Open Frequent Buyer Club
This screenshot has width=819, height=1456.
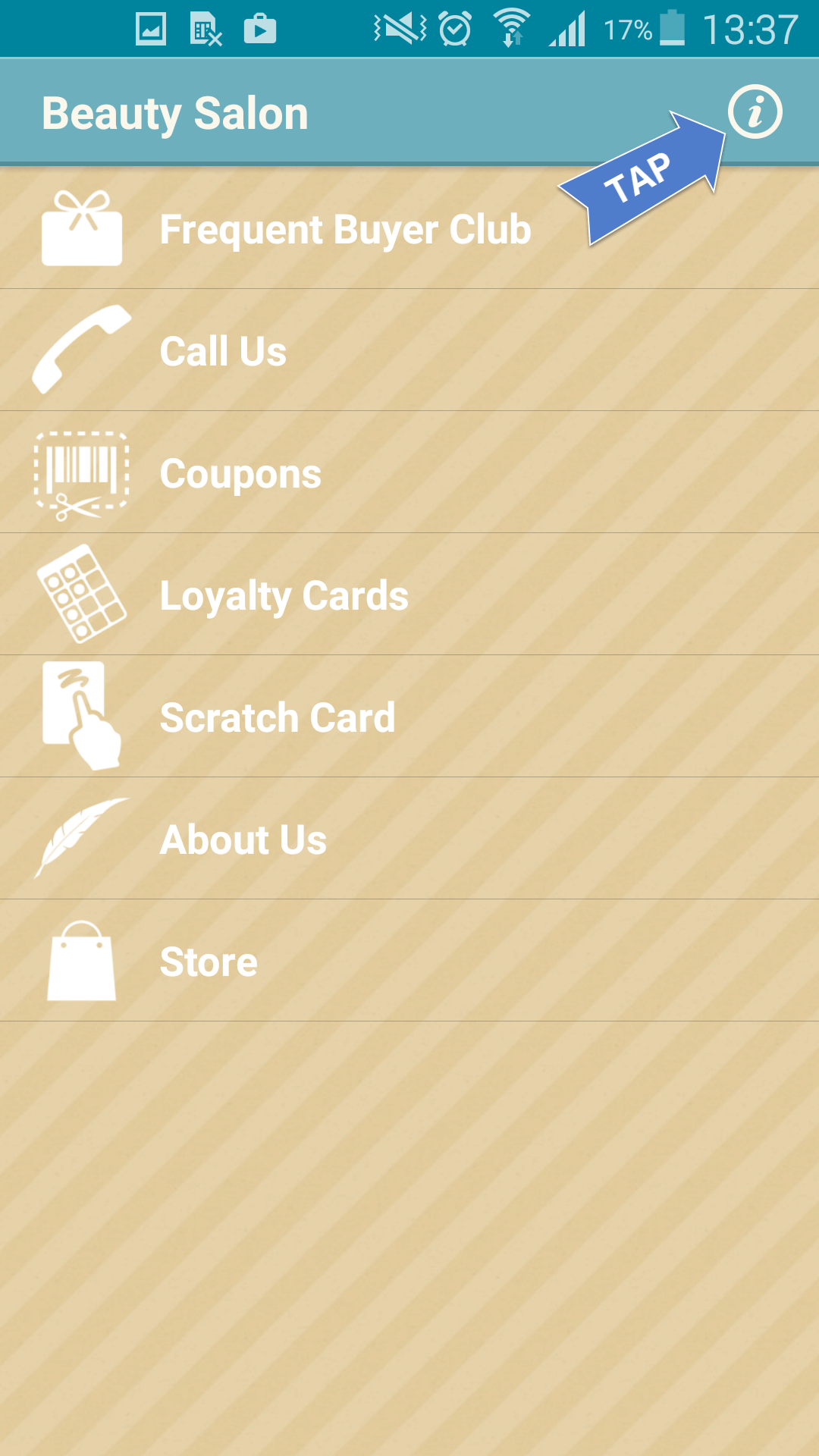345,229
